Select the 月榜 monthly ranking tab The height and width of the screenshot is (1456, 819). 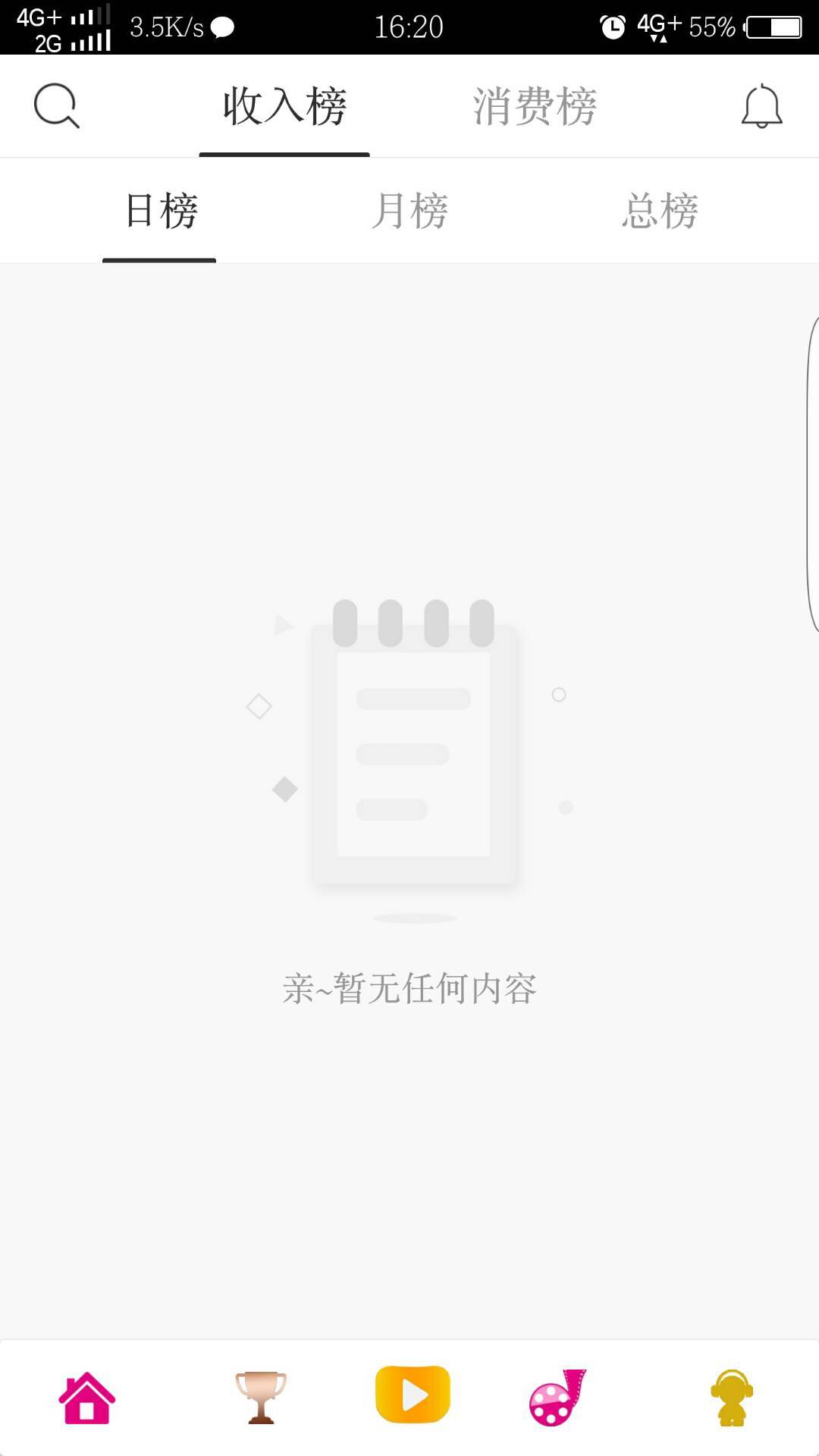(409, 211)
